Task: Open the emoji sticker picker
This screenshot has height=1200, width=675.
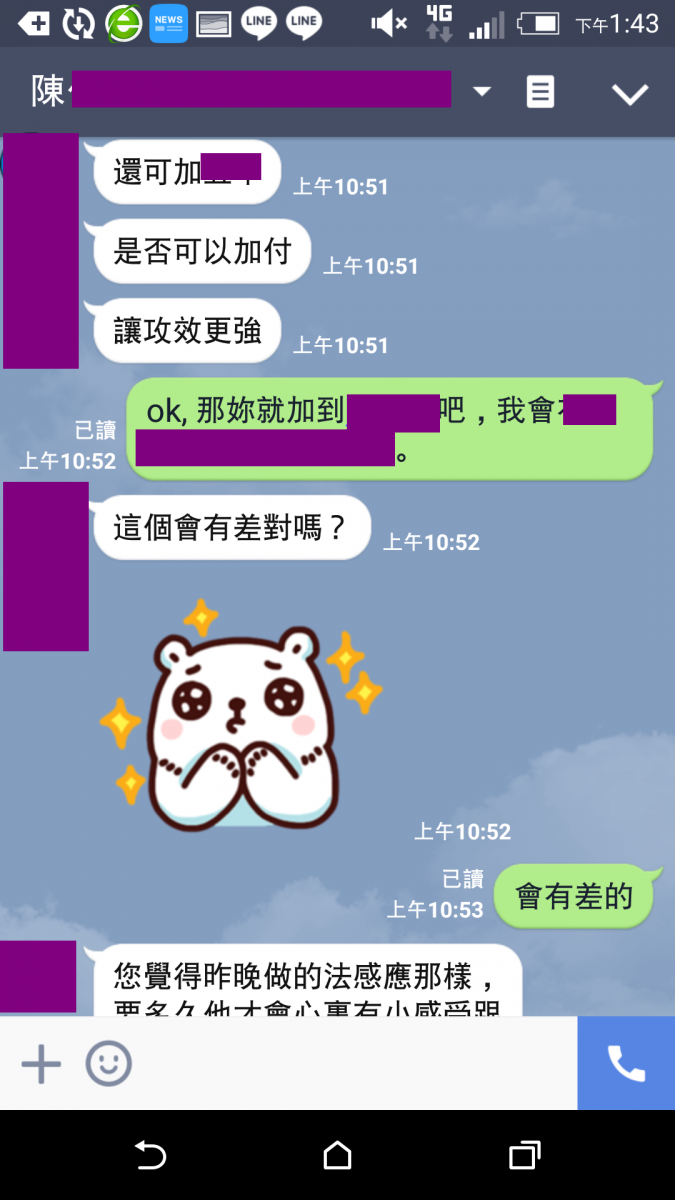Action: [108, 1064]
